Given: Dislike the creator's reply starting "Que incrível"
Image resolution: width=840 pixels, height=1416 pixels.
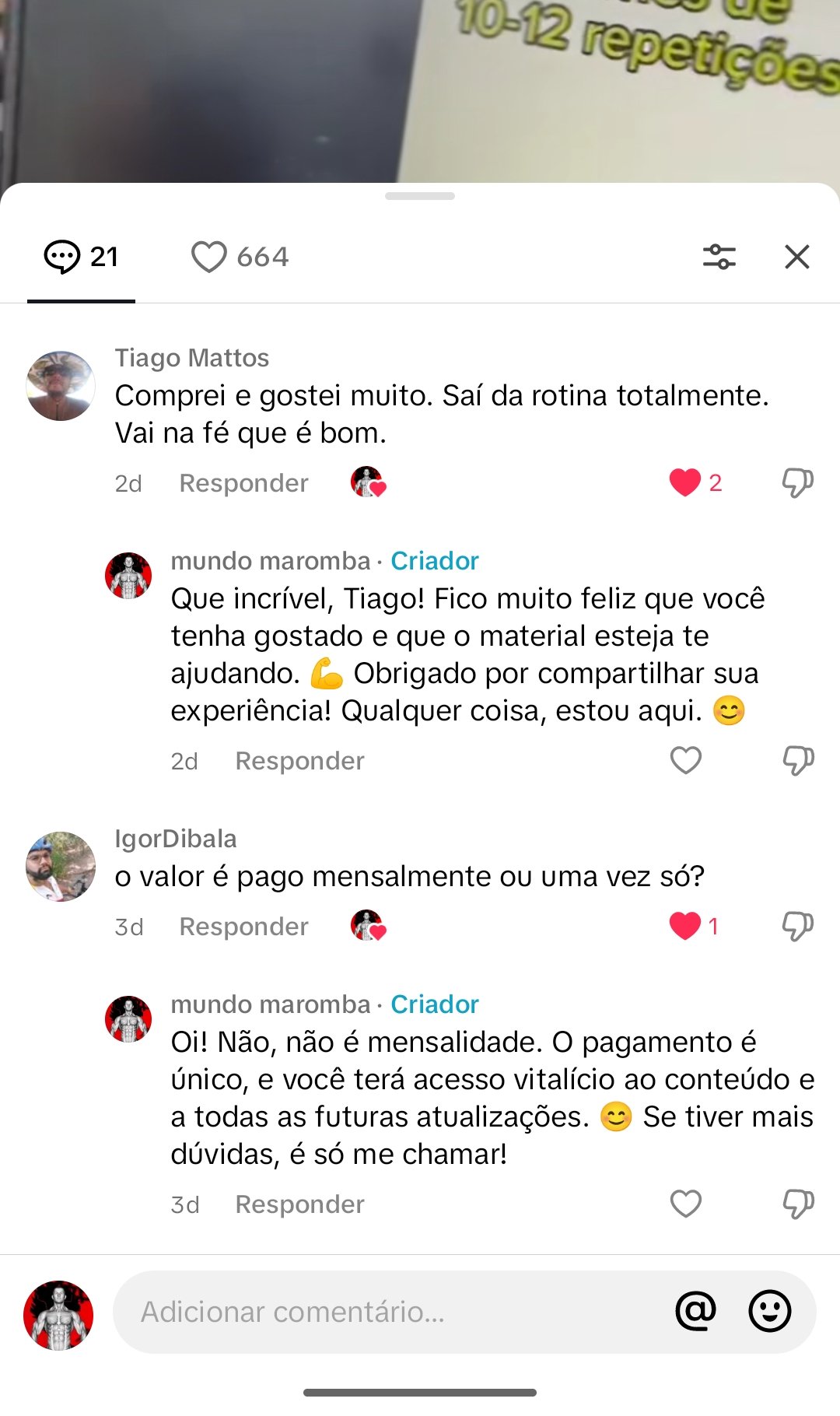Looking at the screenshot, I should point(797,760).
